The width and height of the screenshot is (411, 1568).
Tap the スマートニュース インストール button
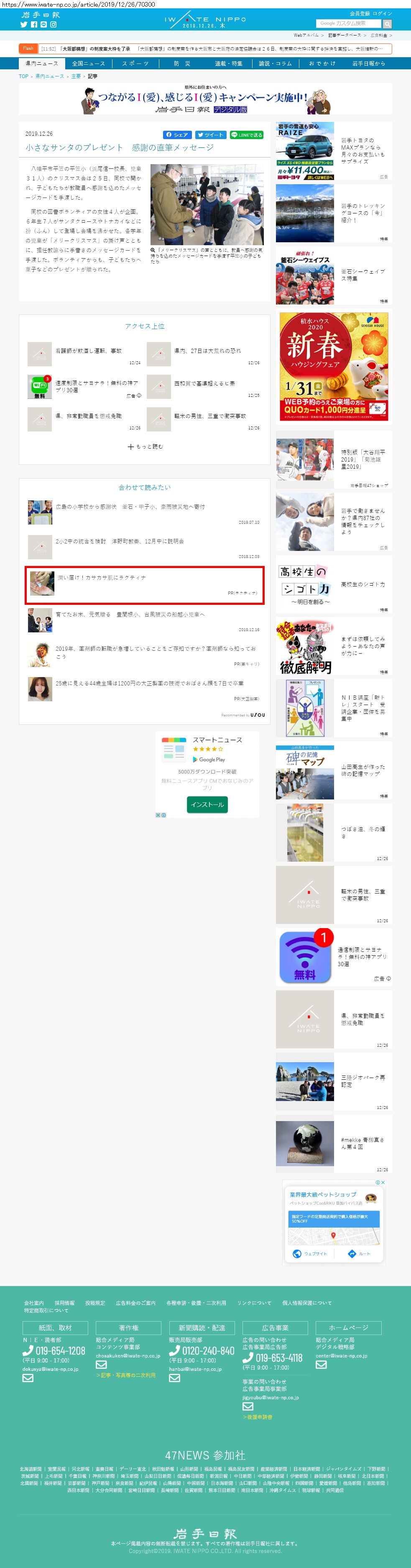(x=207, y=804)
